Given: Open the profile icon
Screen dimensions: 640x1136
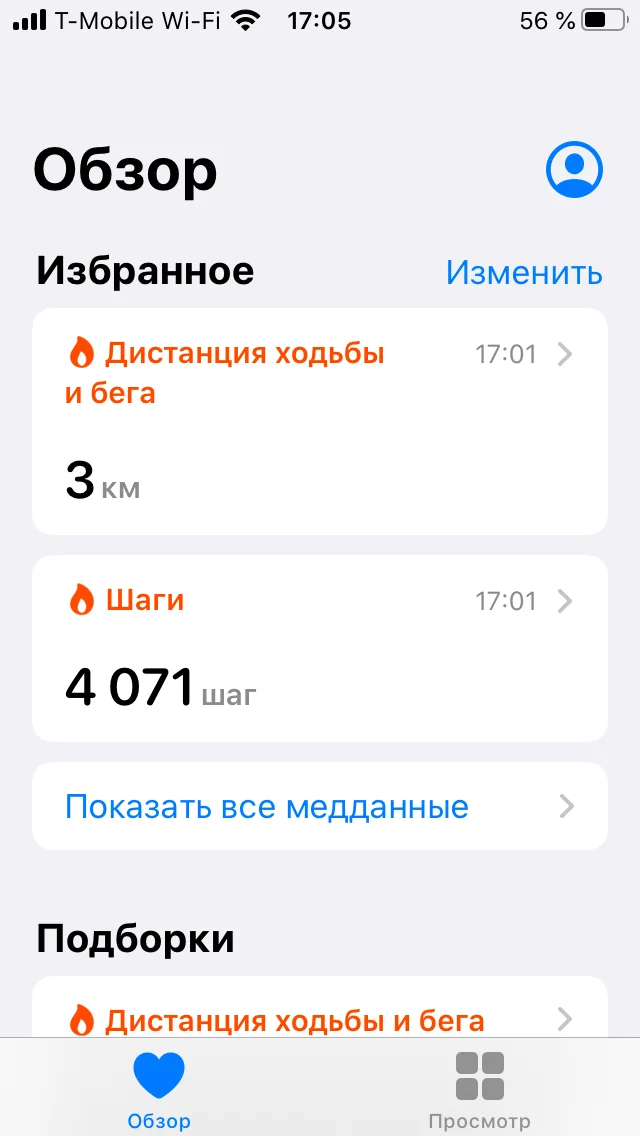Looking at the screenshot, I should 574,169.
